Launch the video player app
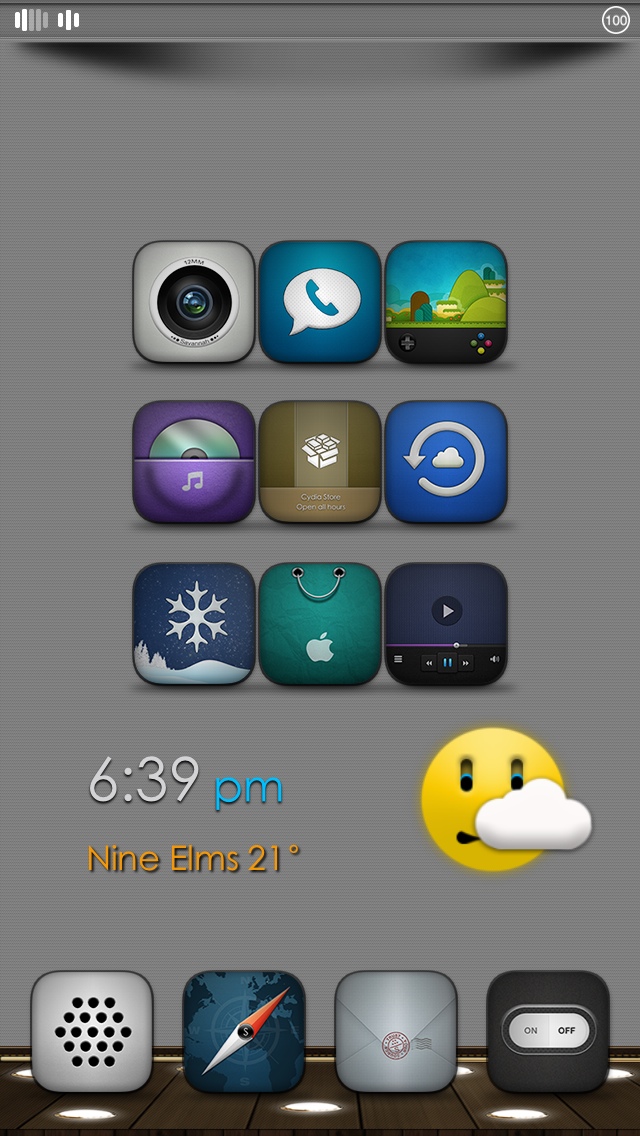The width and height of the screenshot is (640, 1136). pos(446,623)
